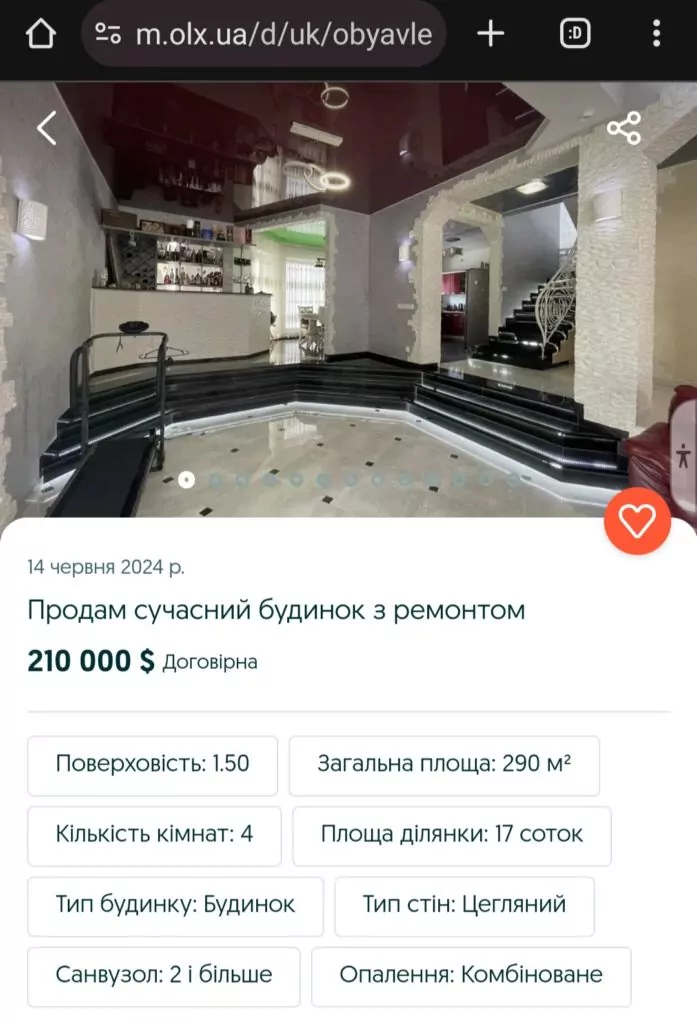Tap the Опалення: Комбіноване chip

click(x=471, y=976)
